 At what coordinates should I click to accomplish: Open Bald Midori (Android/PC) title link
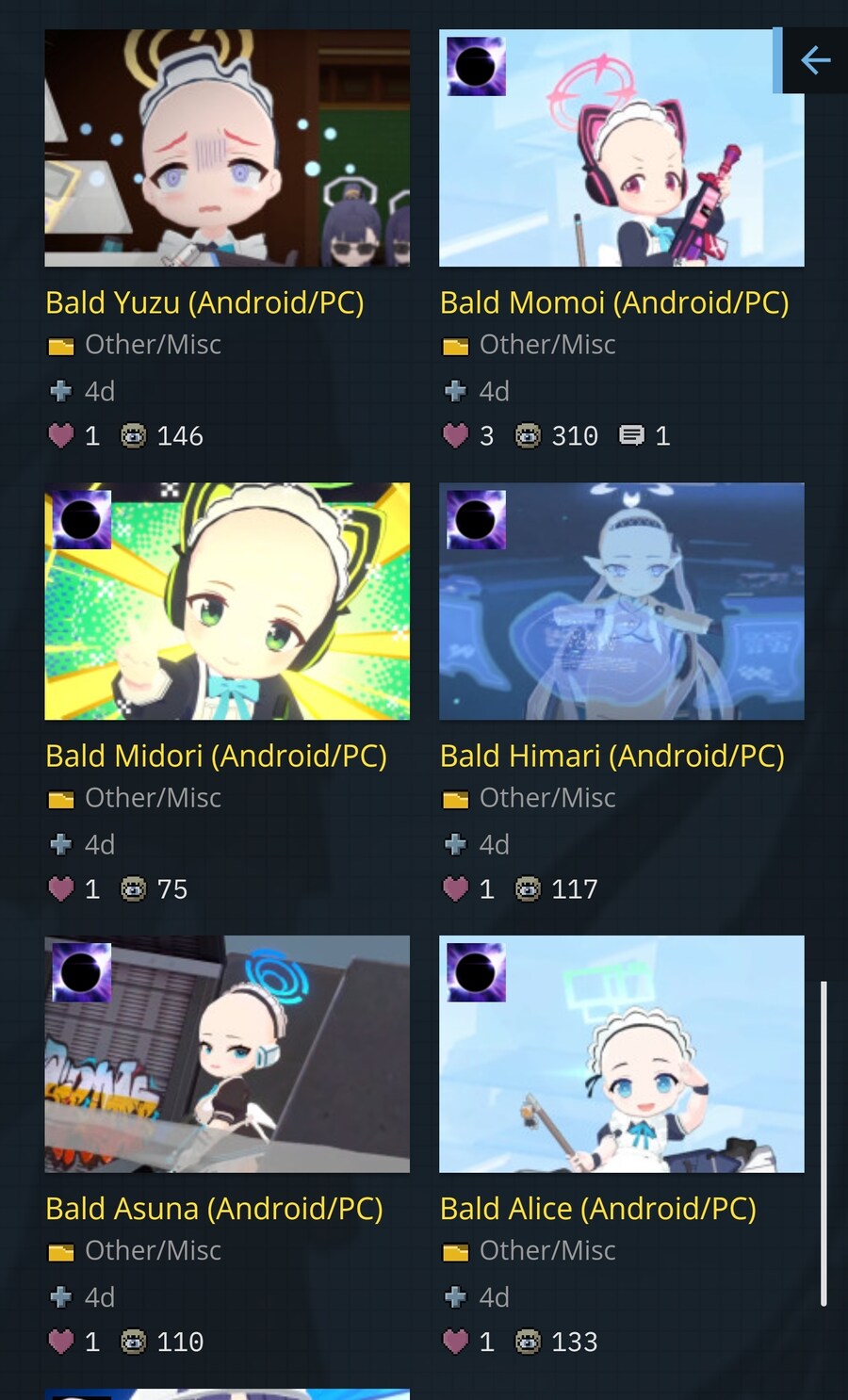pyautogui.click(x=216, y=756)
